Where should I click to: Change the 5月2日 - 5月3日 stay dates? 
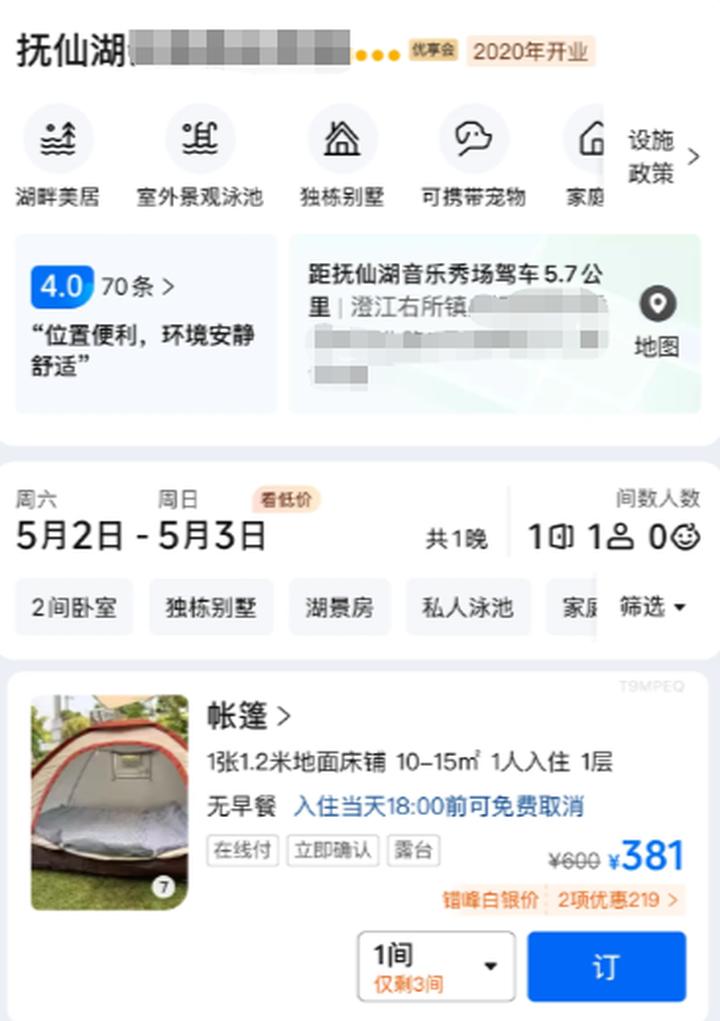(141, 536)
